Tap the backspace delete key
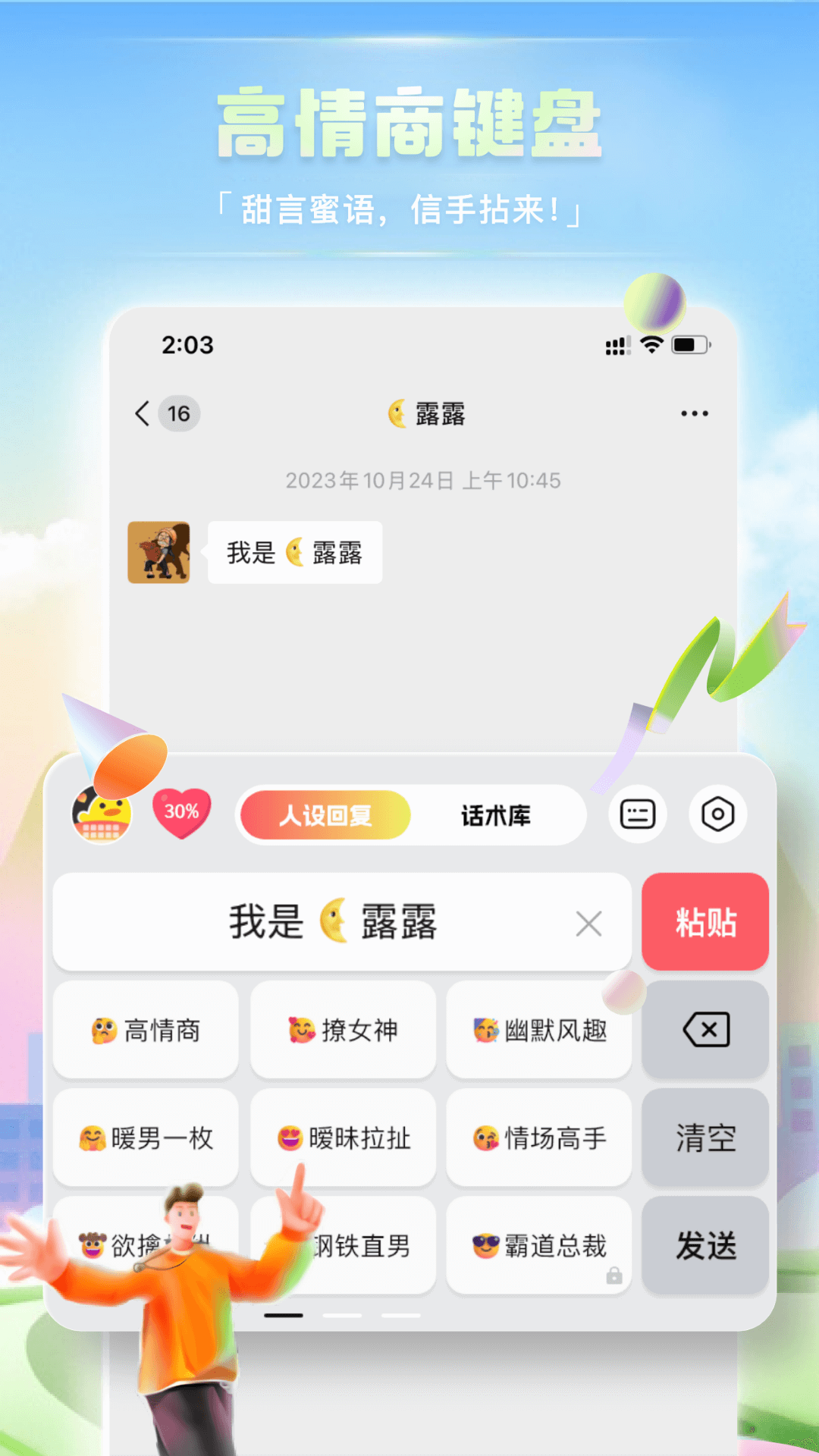 click(x=704, y=1030)
